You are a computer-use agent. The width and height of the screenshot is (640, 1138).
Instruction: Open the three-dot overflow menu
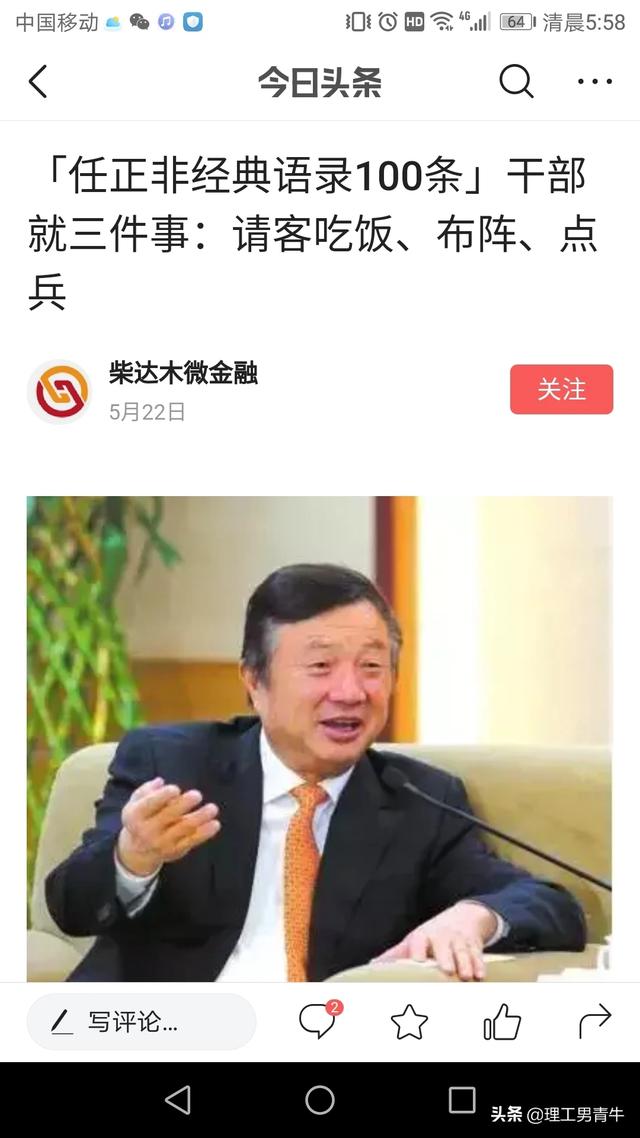595,82
